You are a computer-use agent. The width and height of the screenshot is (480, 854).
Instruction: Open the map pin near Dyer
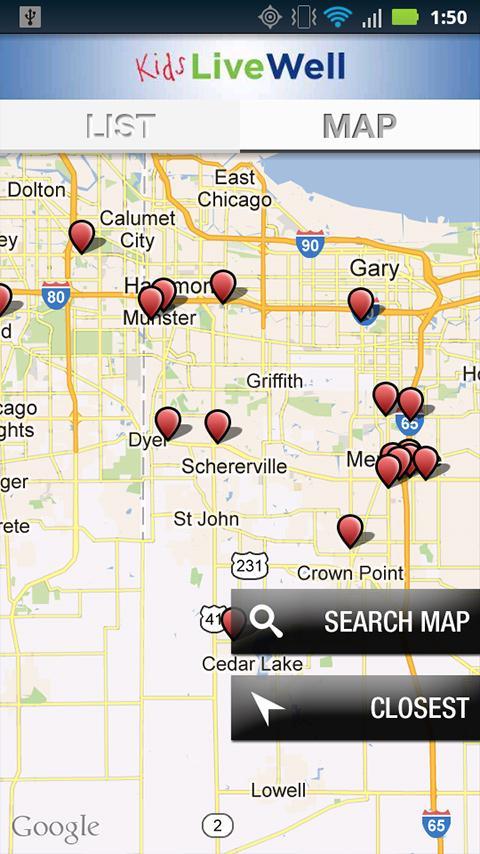coord(168,423)
